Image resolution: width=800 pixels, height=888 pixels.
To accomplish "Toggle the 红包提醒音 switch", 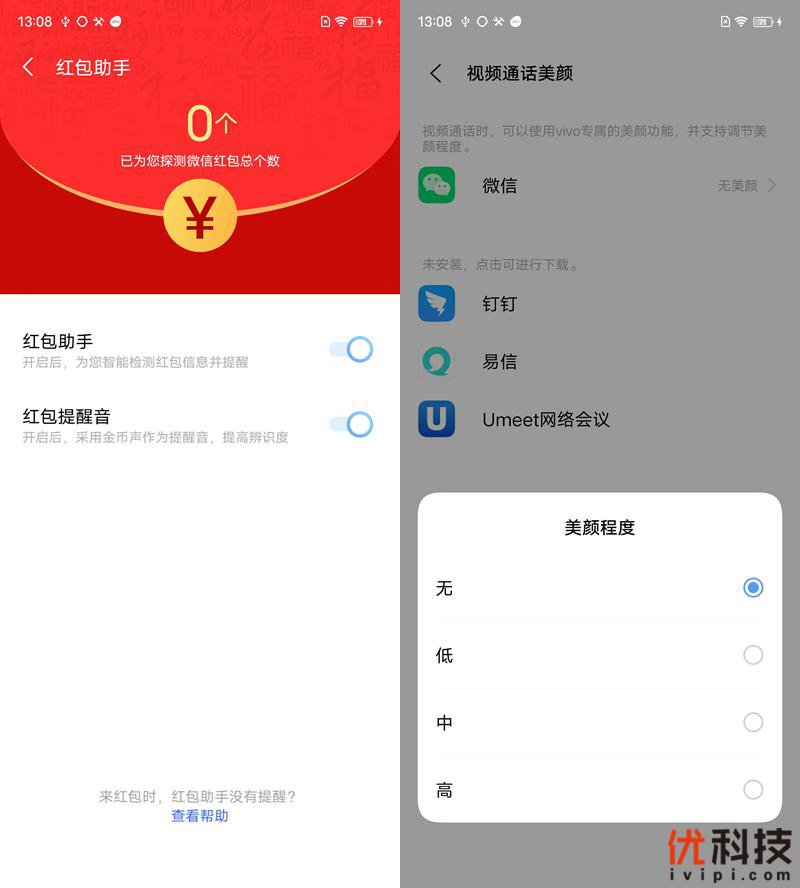I will click(x=351, y=424).
